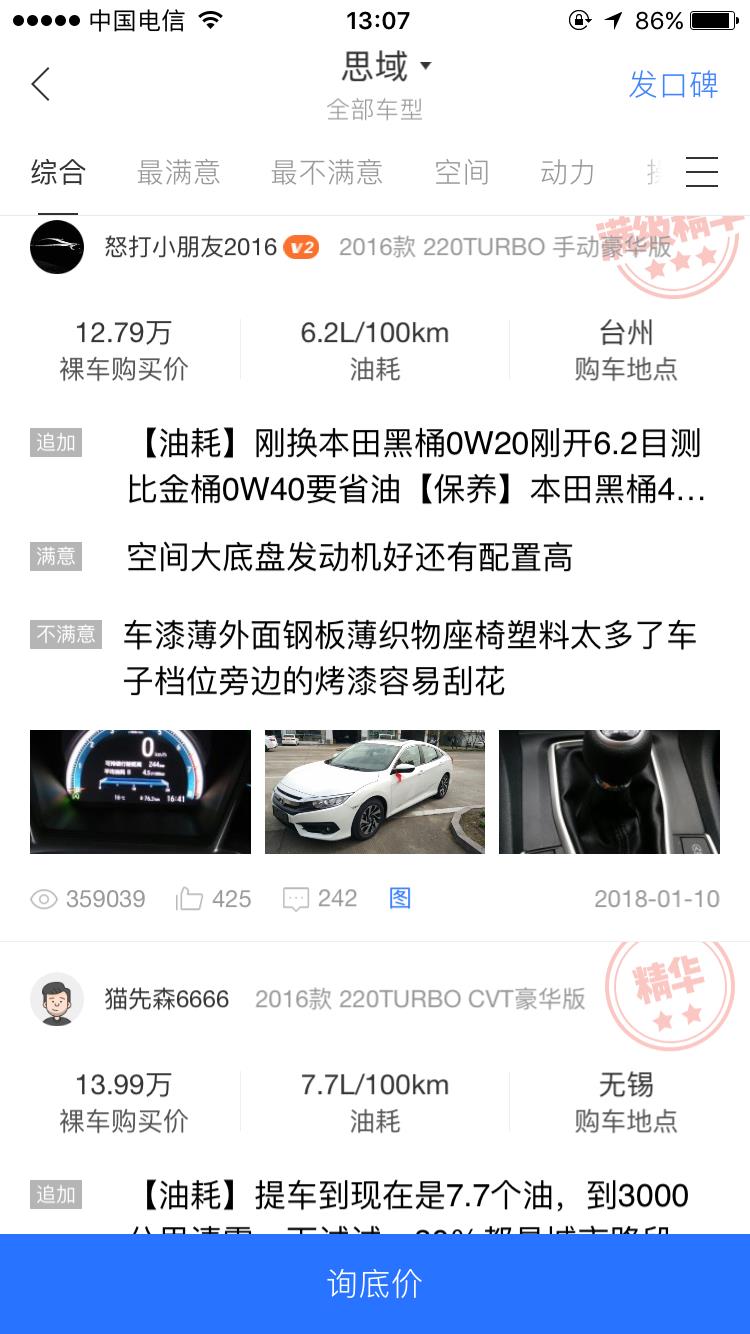Like the review with 425 likes
750x1334 pixels.
tap(213, 899)
